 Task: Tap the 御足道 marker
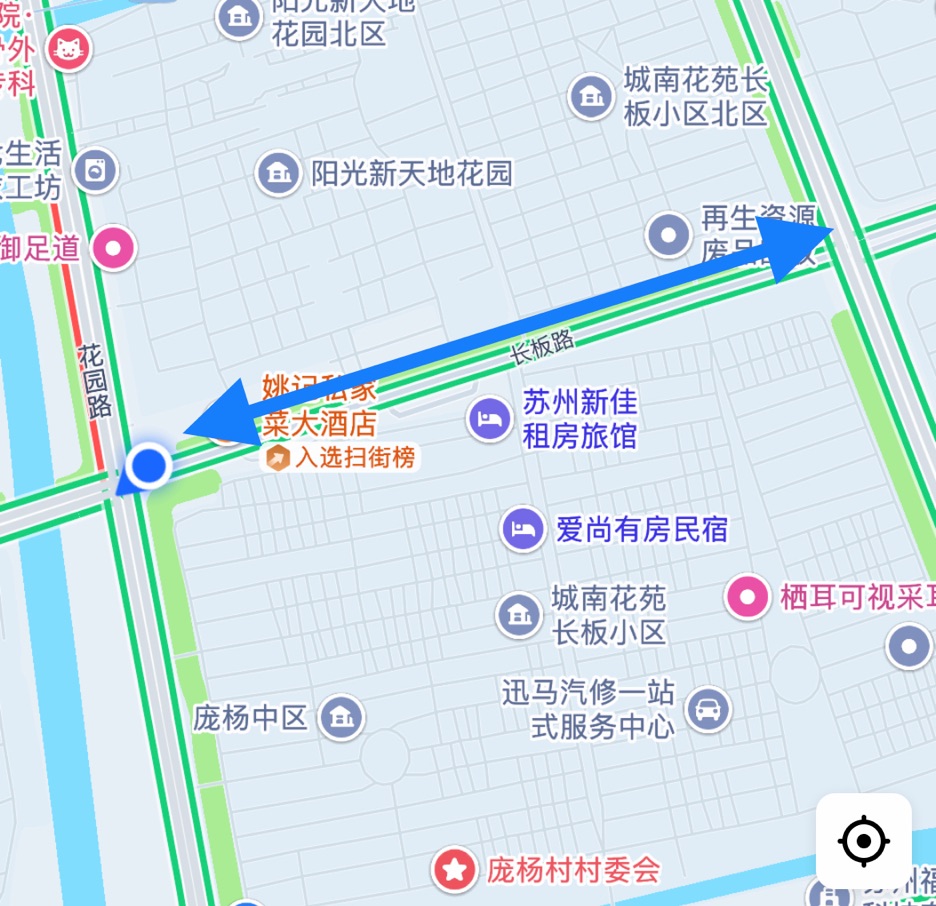point(114,247)
